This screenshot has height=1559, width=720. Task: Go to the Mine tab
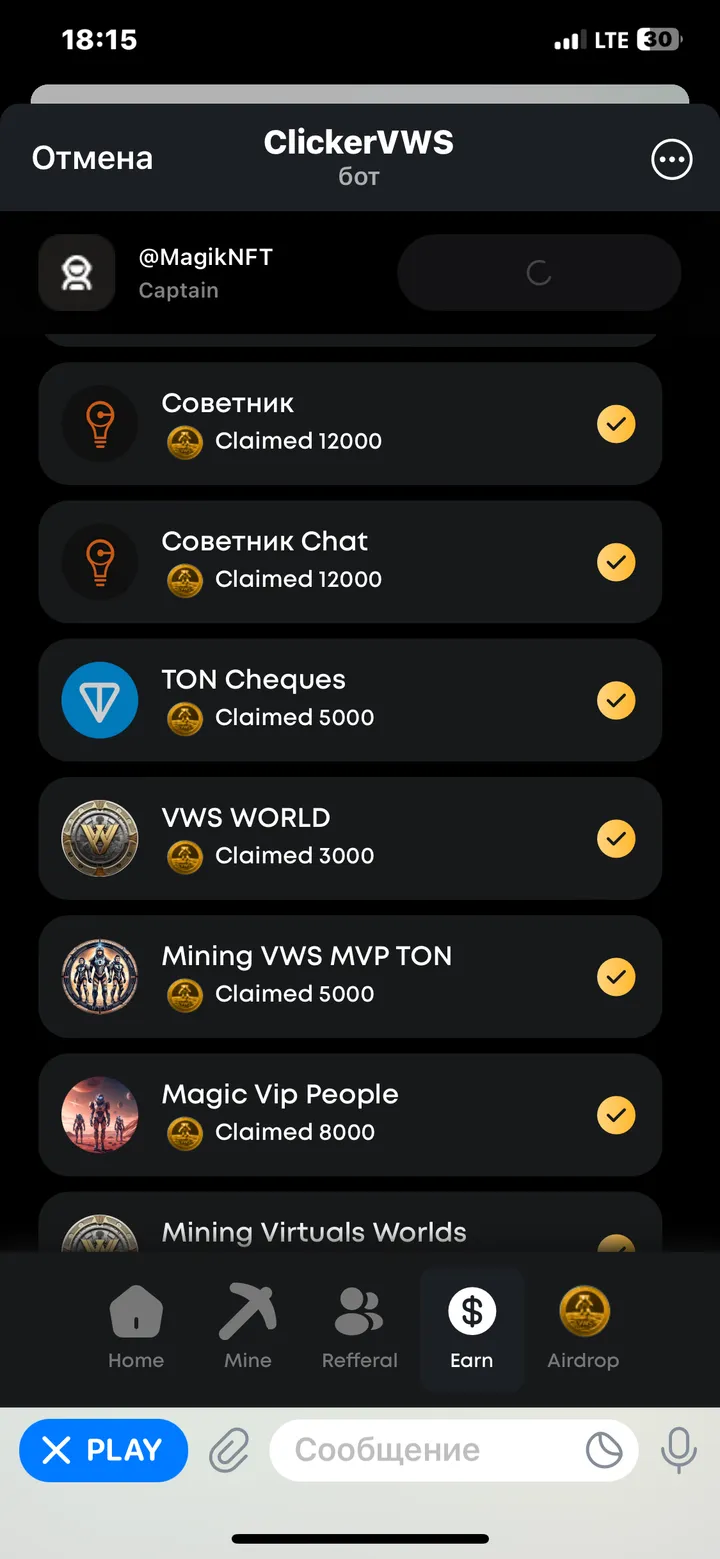[x=248, y=1328]
